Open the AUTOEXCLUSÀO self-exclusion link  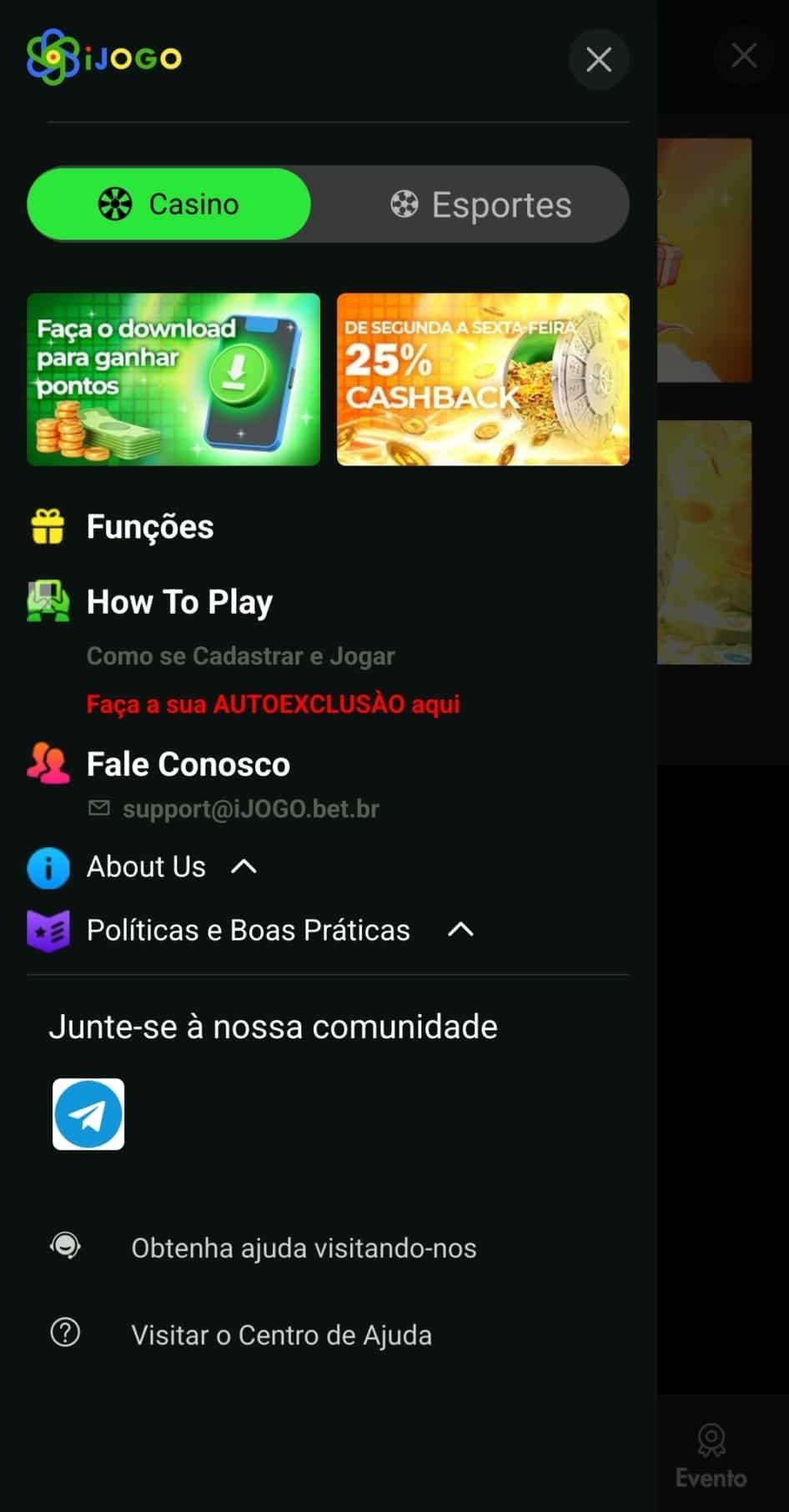[x=271, y=704]
